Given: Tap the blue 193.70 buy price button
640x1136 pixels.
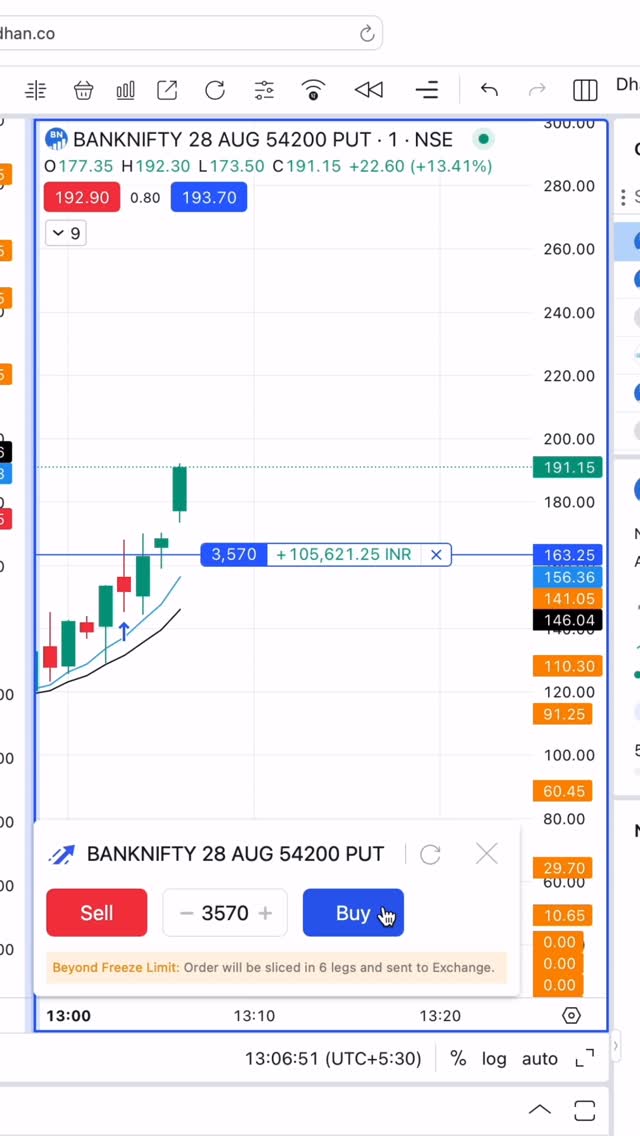Looking at the screenshot, I should (x=208, y=198).
